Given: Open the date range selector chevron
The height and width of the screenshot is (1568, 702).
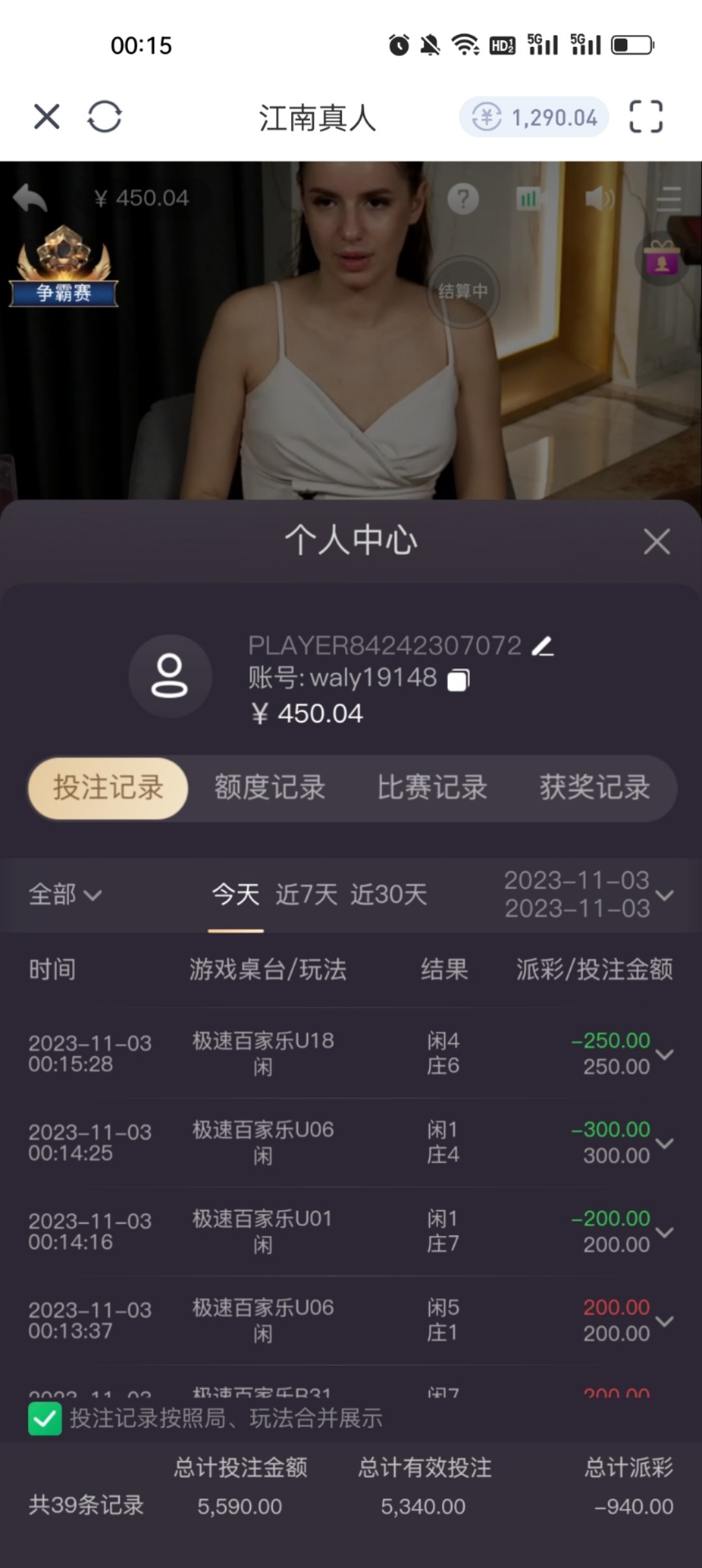Looking at the screenshot, I should click(x=663, y=895).
